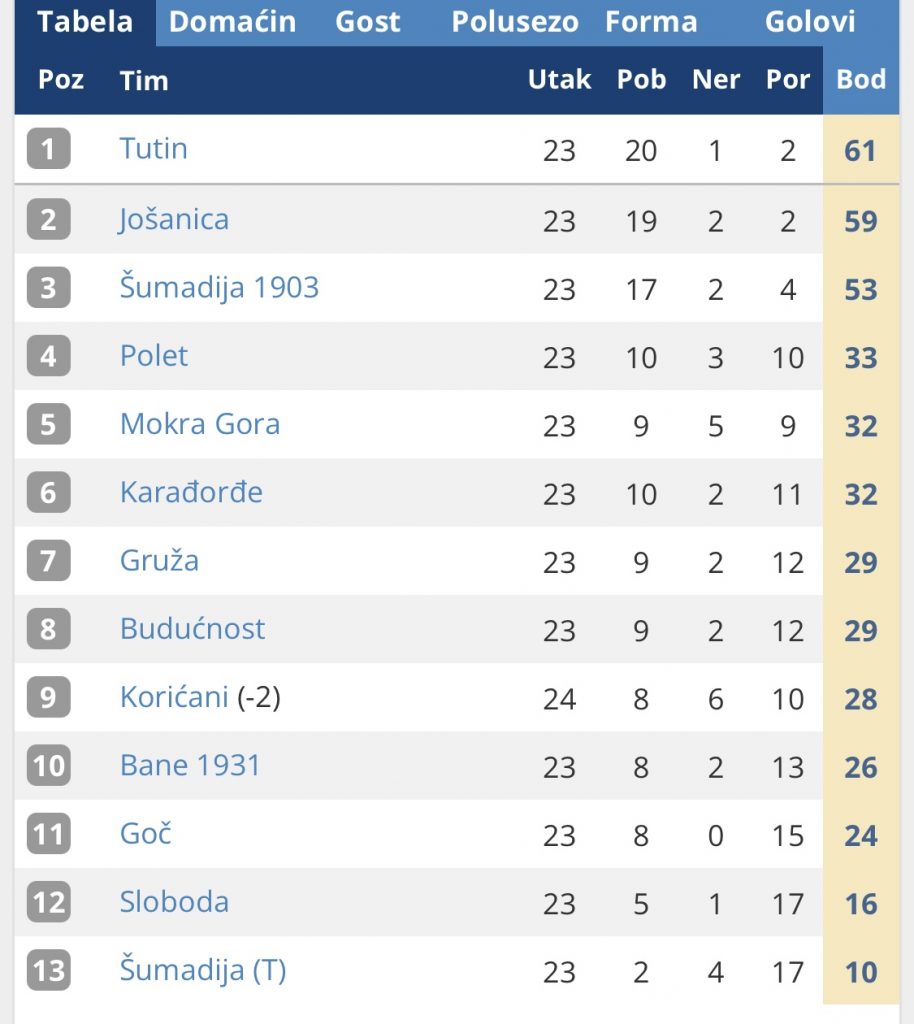The height and width of the screenshot is (1024, 914).
Task: Select the Tabela tab
Action: (x=85, y=22)
